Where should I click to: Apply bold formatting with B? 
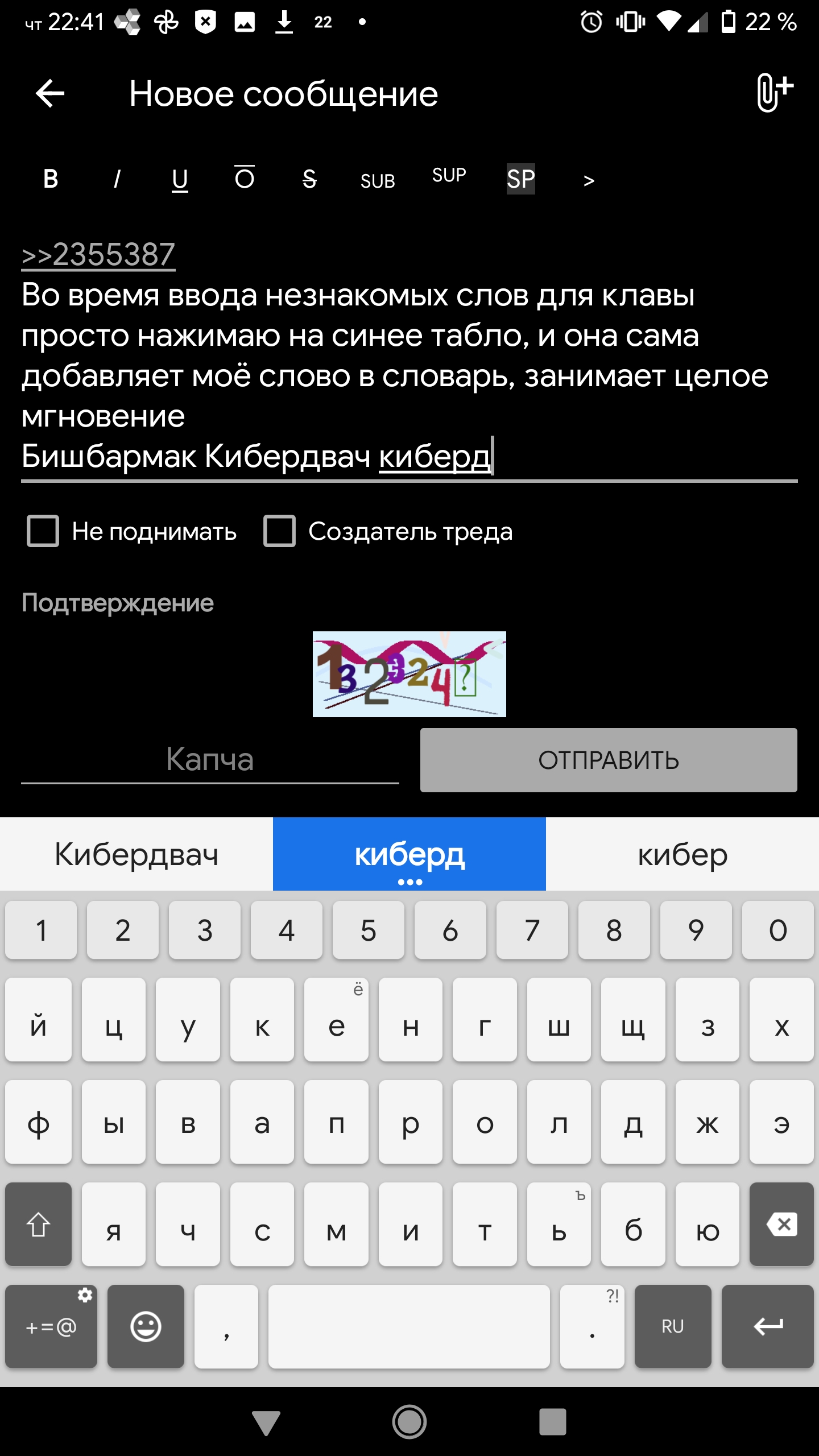pos(51,179)
